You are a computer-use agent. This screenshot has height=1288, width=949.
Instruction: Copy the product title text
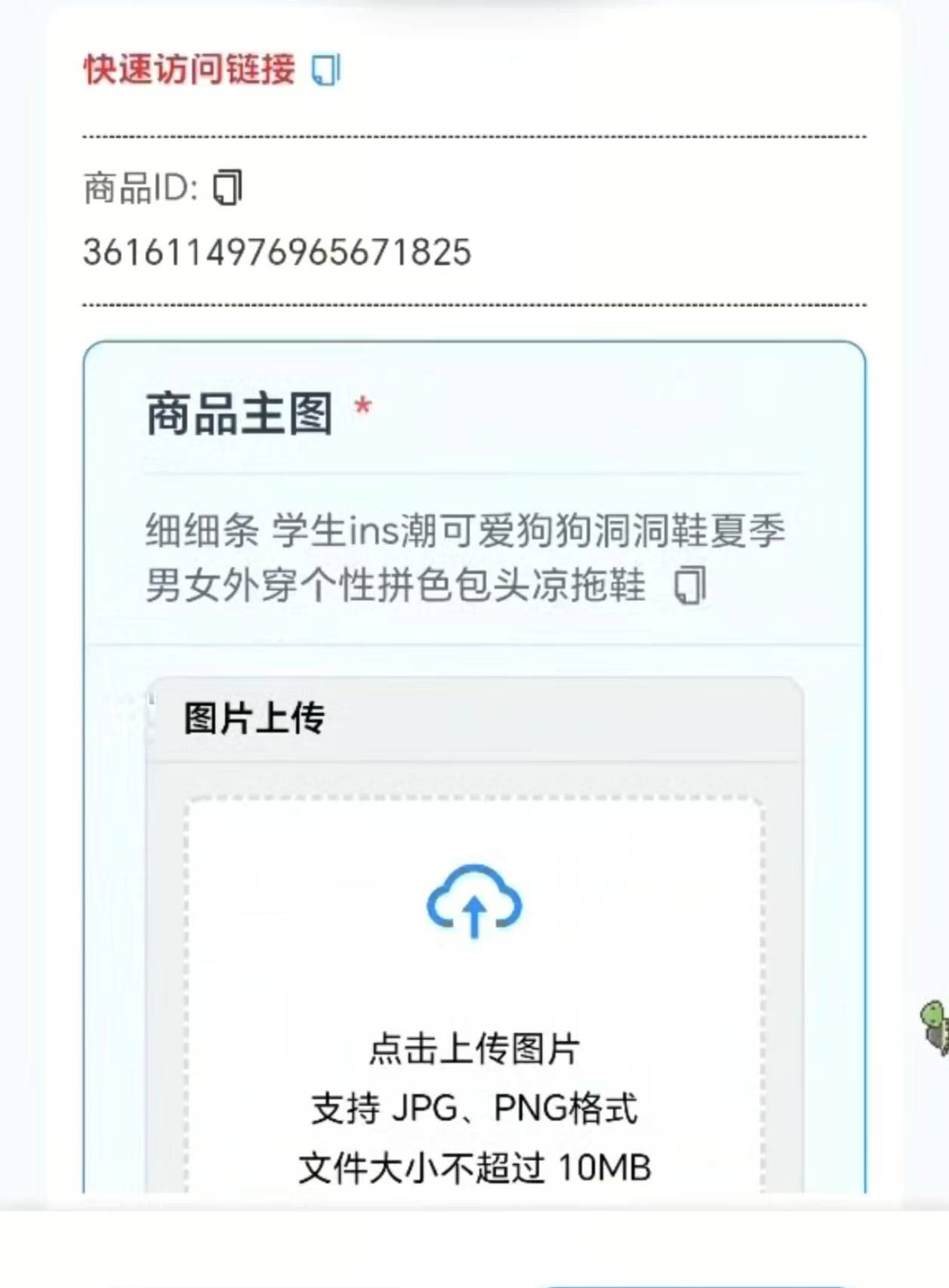[689, 585]
